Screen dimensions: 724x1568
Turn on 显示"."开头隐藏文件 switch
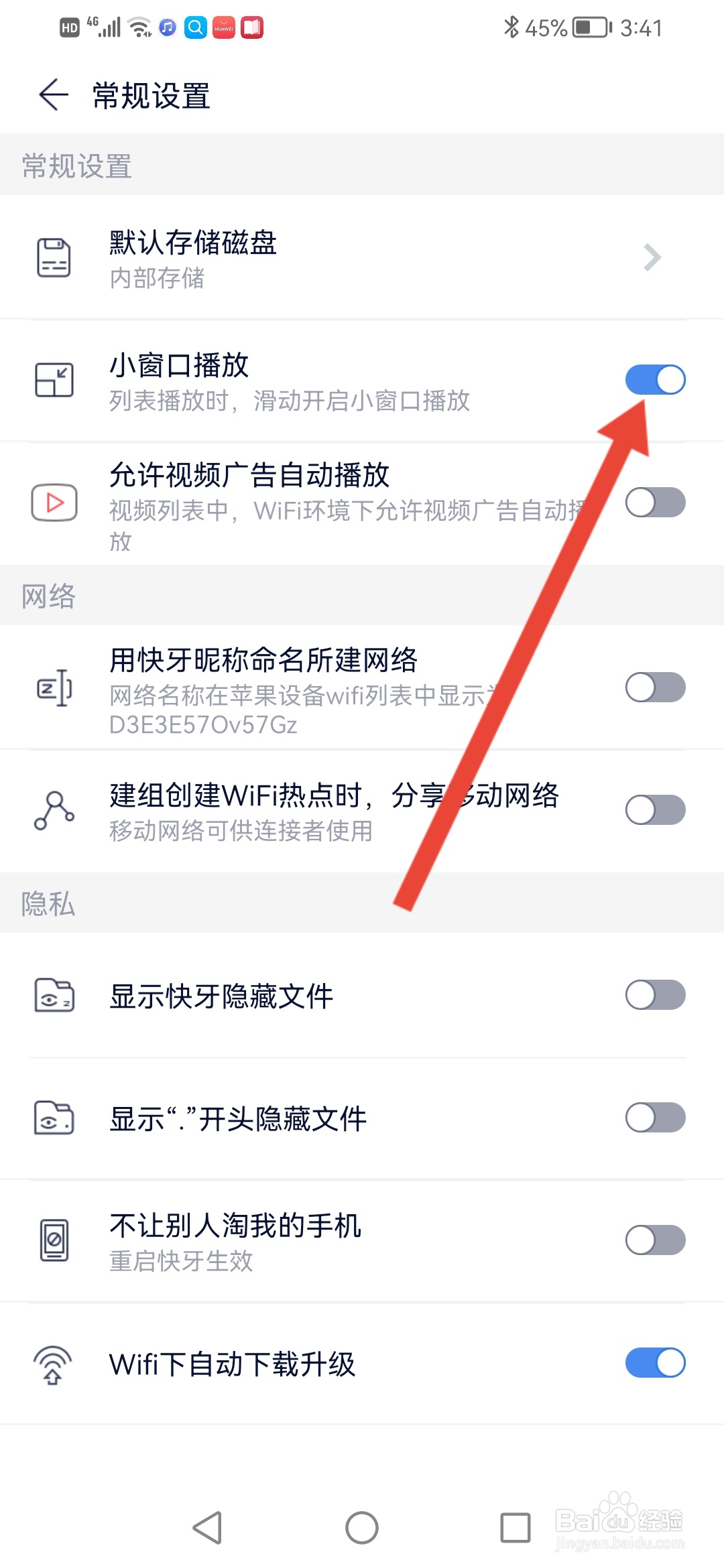point(655,1118)
